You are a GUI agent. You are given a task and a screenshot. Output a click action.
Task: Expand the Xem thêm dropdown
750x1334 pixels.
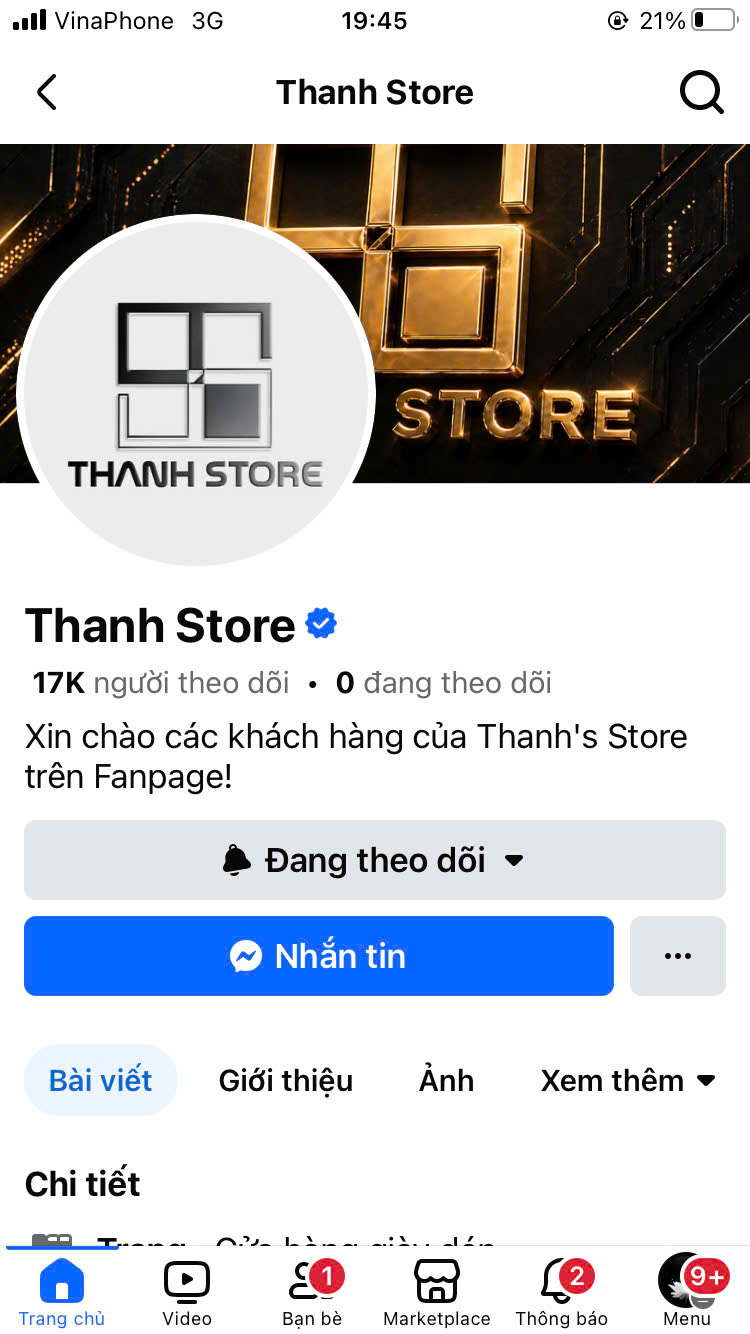click(x=628, y=1080)
